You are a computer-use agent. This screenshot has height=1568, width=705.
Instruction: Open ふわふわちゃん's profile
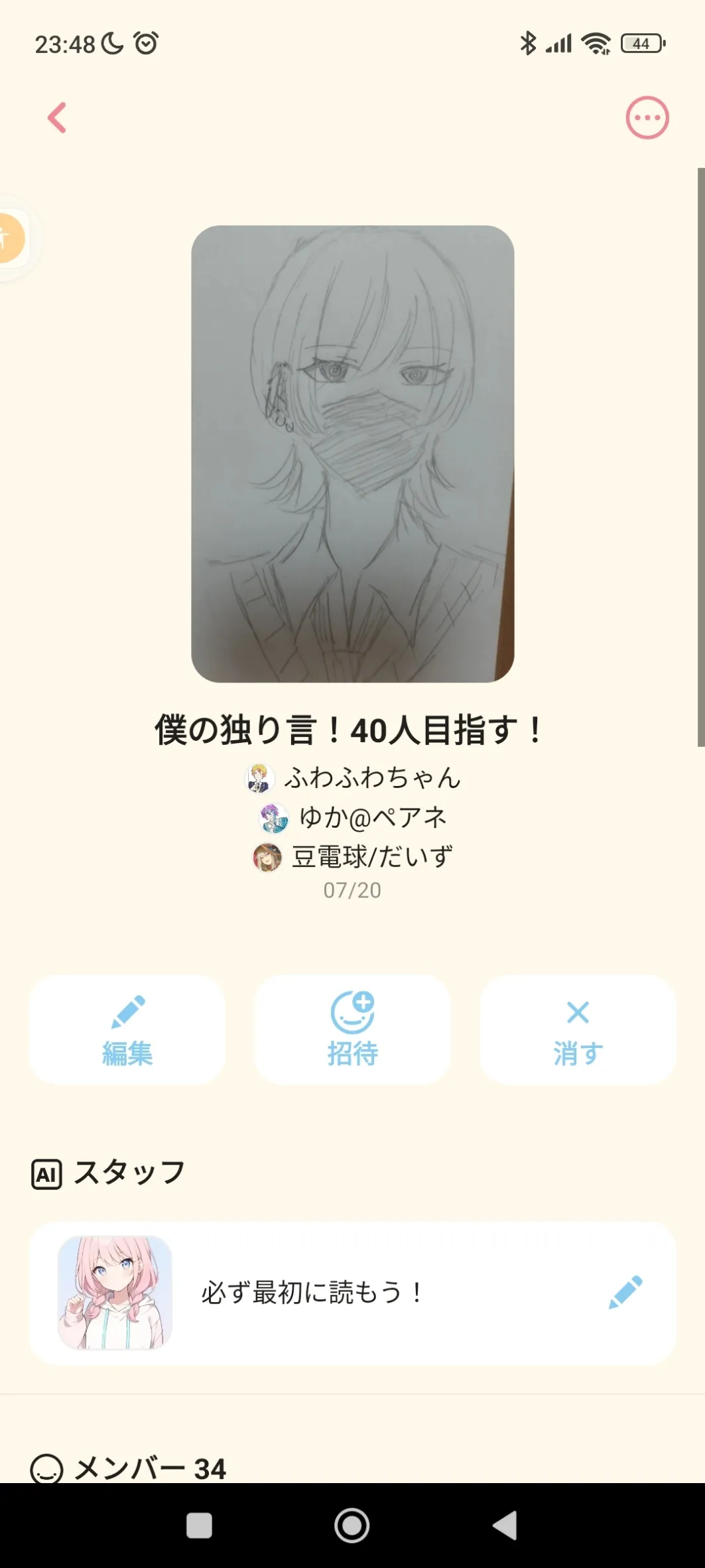(353, 778)
